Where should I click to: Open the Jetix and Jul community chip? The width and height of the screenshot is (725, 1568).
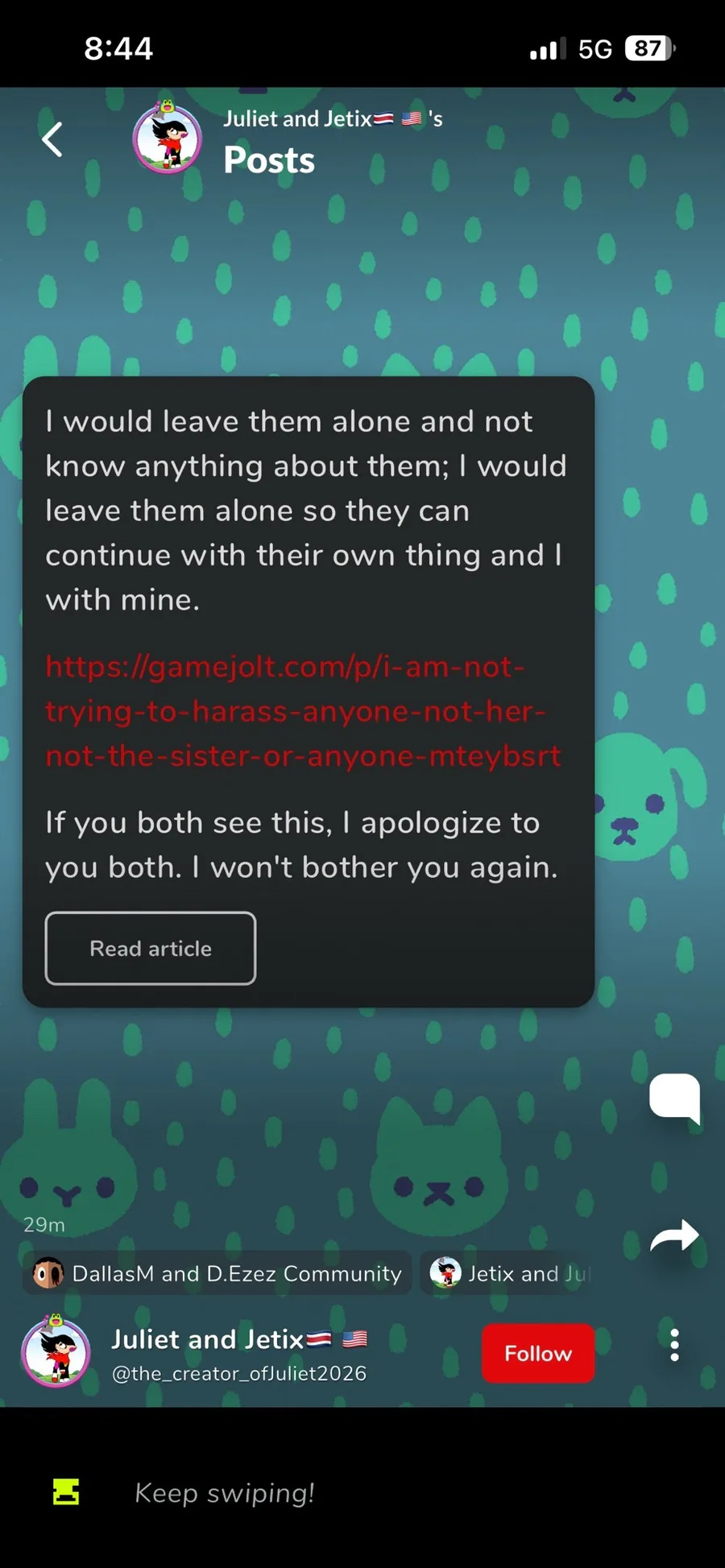(x=509, y=1273)
